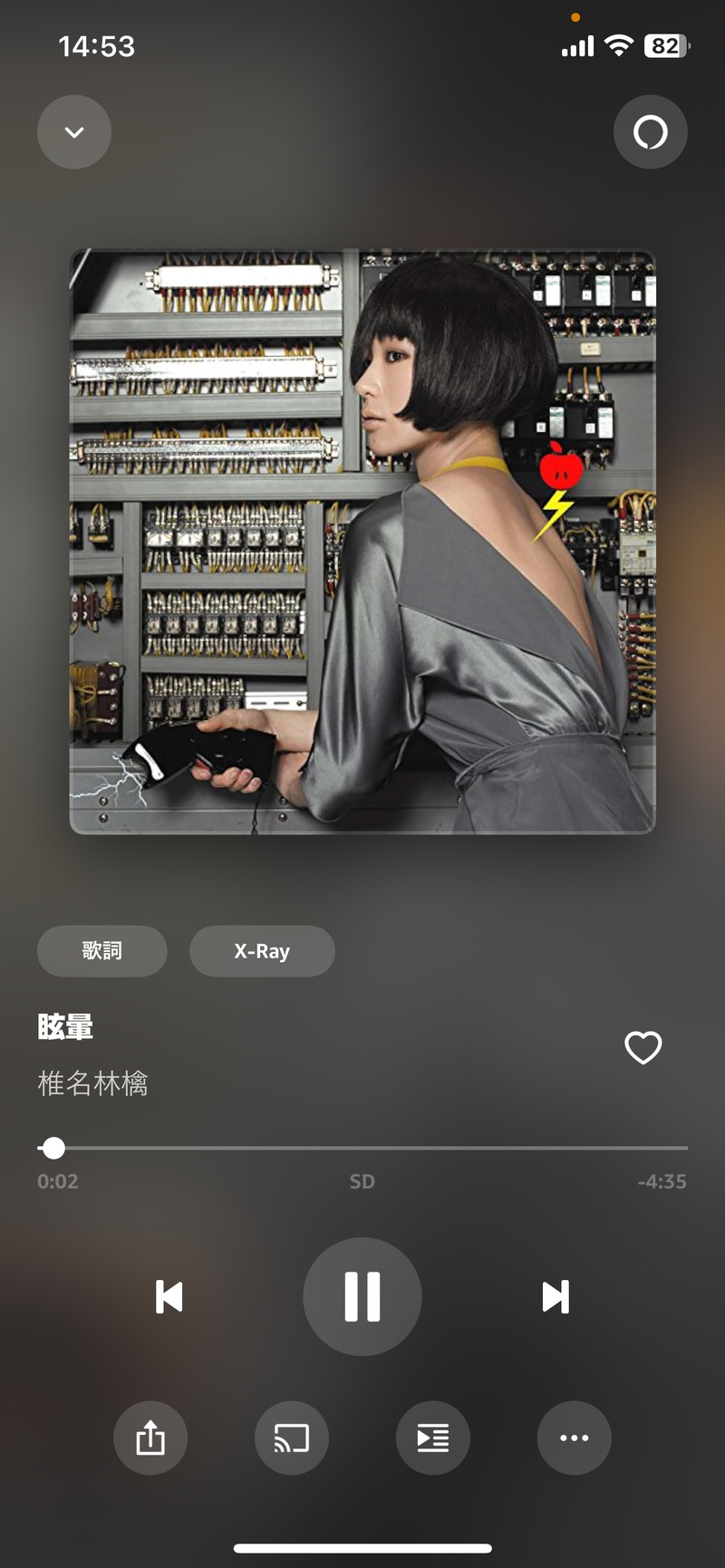Pause the playing track
This screenshot has height=1568, width=725.
362,1296
